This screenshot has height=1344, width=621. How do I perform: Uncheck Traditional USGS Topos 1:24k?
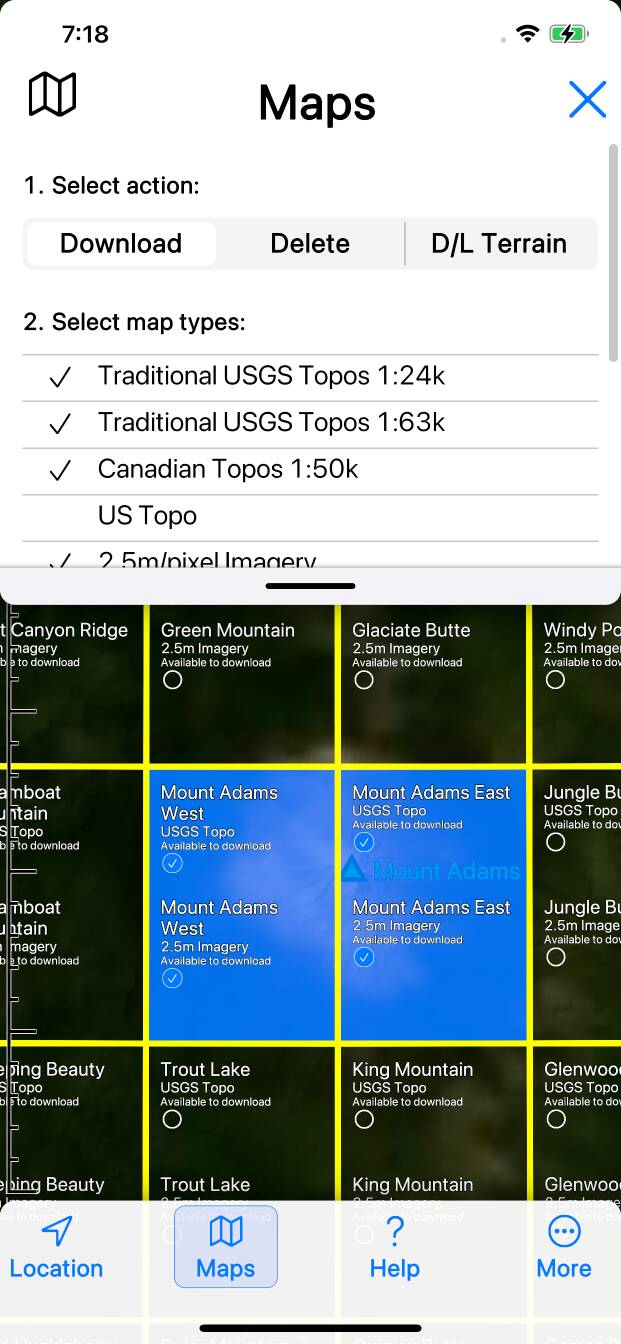(x=271, y=377)
